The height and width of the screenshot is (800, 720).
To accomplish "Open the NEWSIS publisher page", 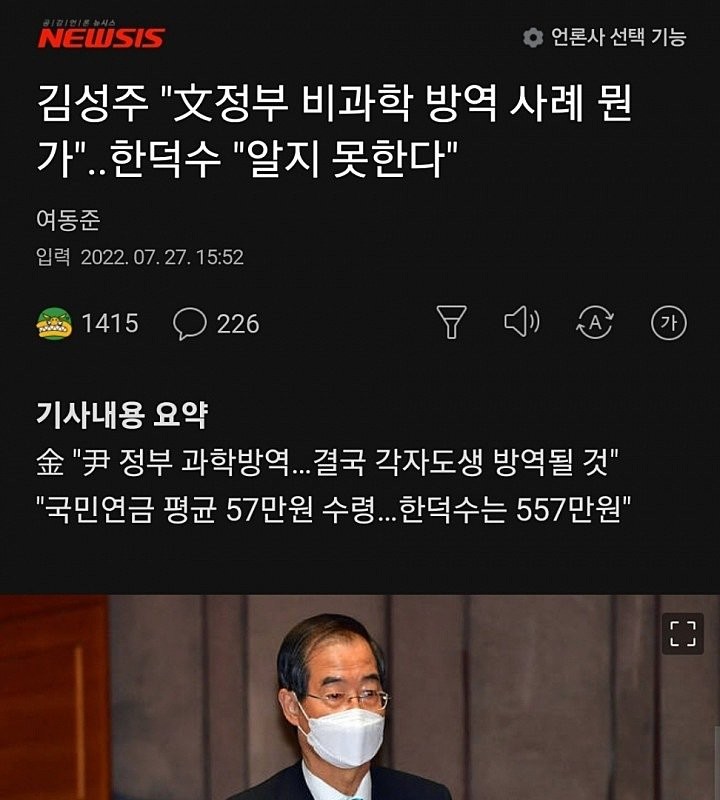I will click(100, 36).
